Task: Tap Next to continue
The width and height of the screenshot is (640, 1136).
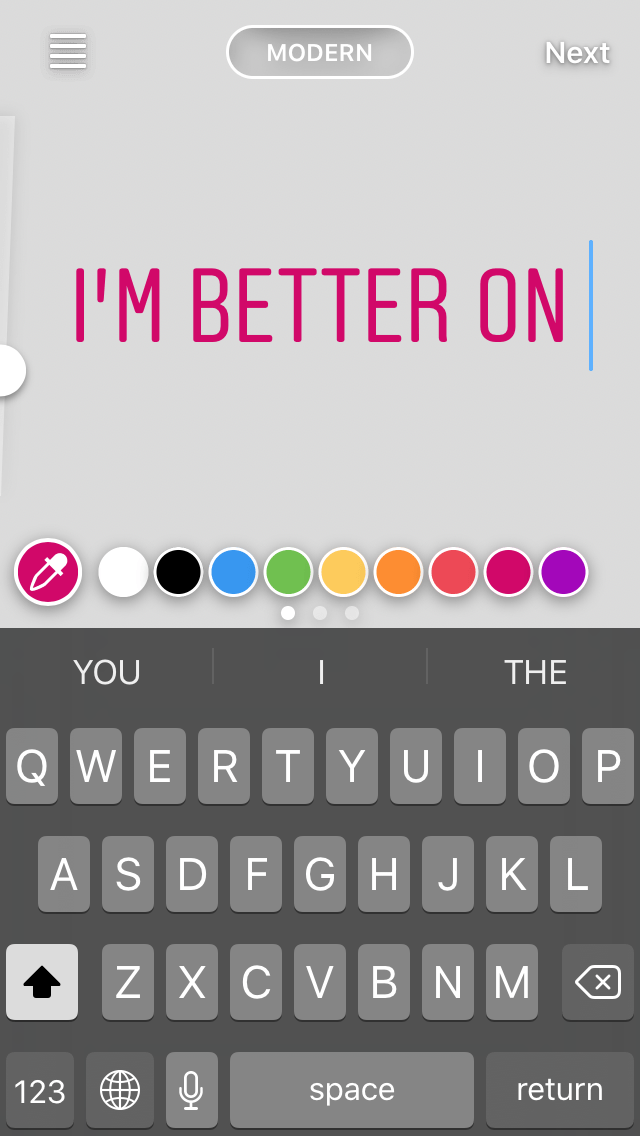Action: pos(577,52)
